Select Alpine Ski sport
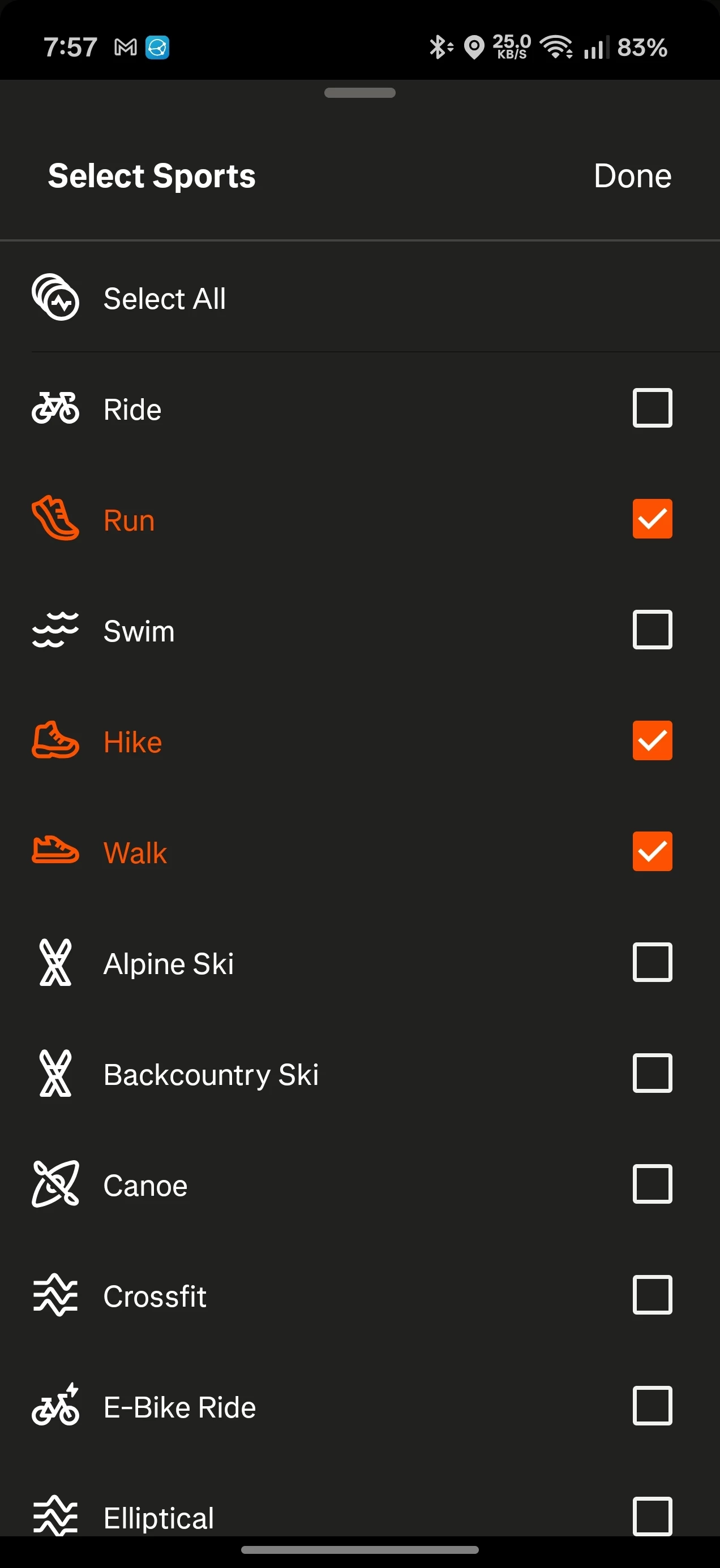Image resolution: width=720 pixels, height=1568 pixels. [x=652, y=962]
